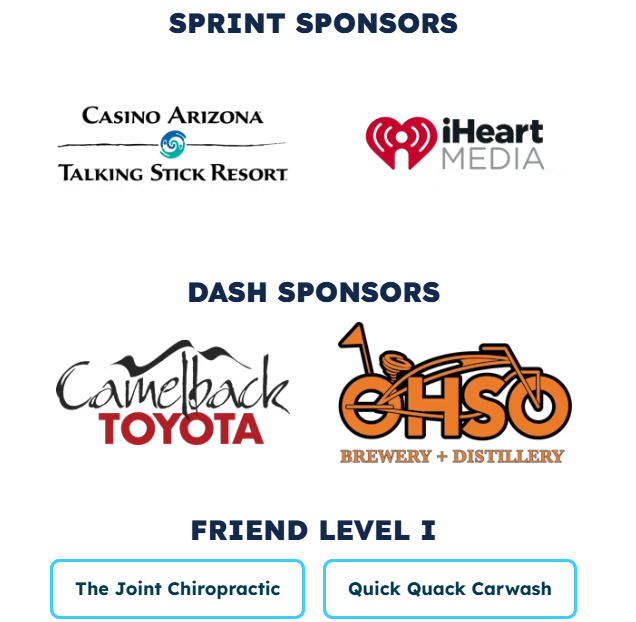Open The Joint Chiropractic sponsor button

[x=178, y=589]
